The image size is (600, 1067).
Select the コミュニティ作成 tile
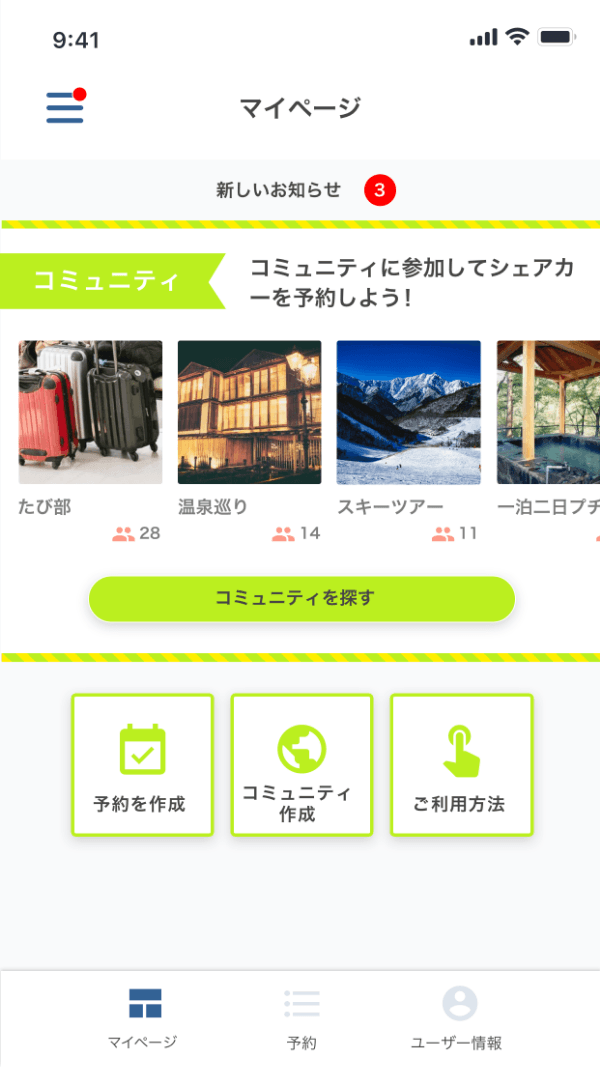301,765
